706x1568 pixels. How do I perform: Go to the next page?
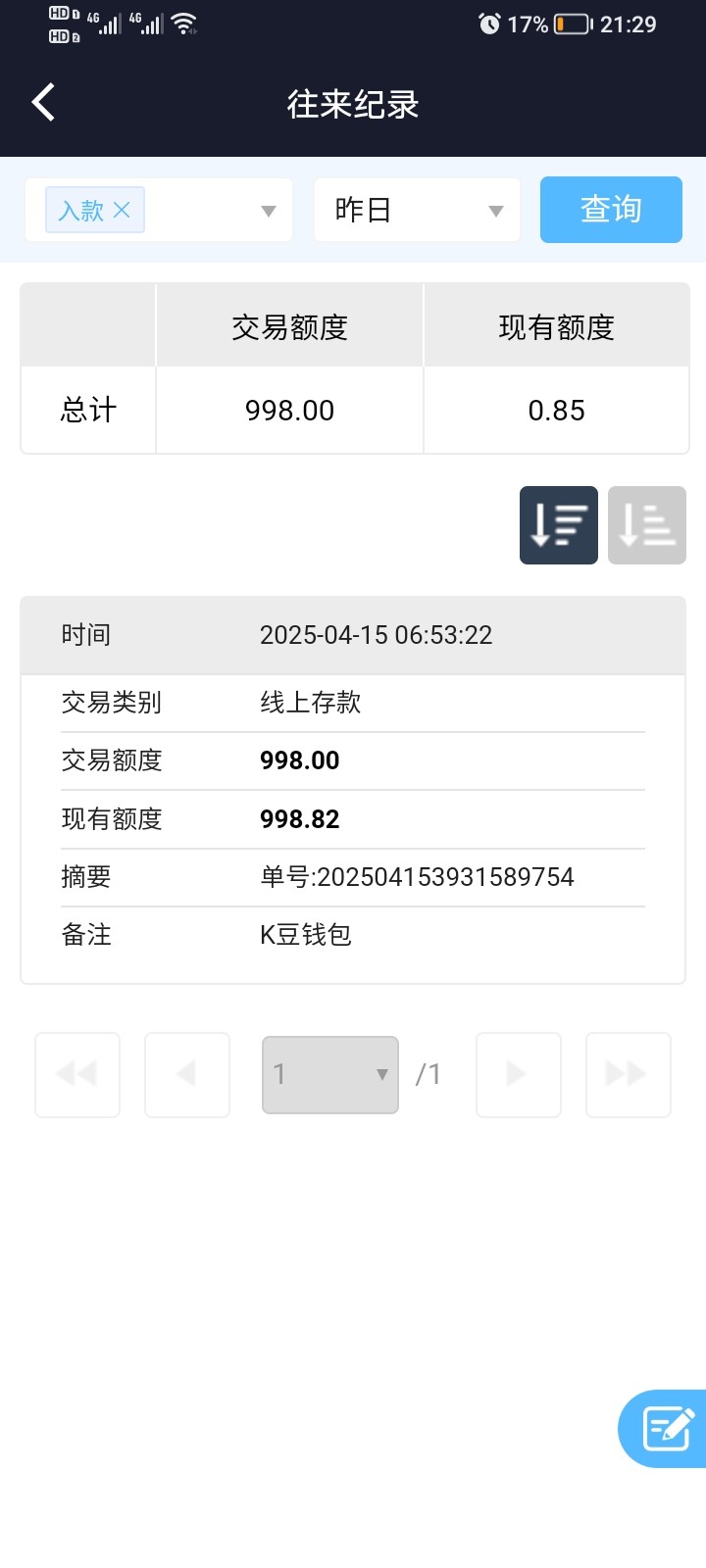tap(518, 1074)
